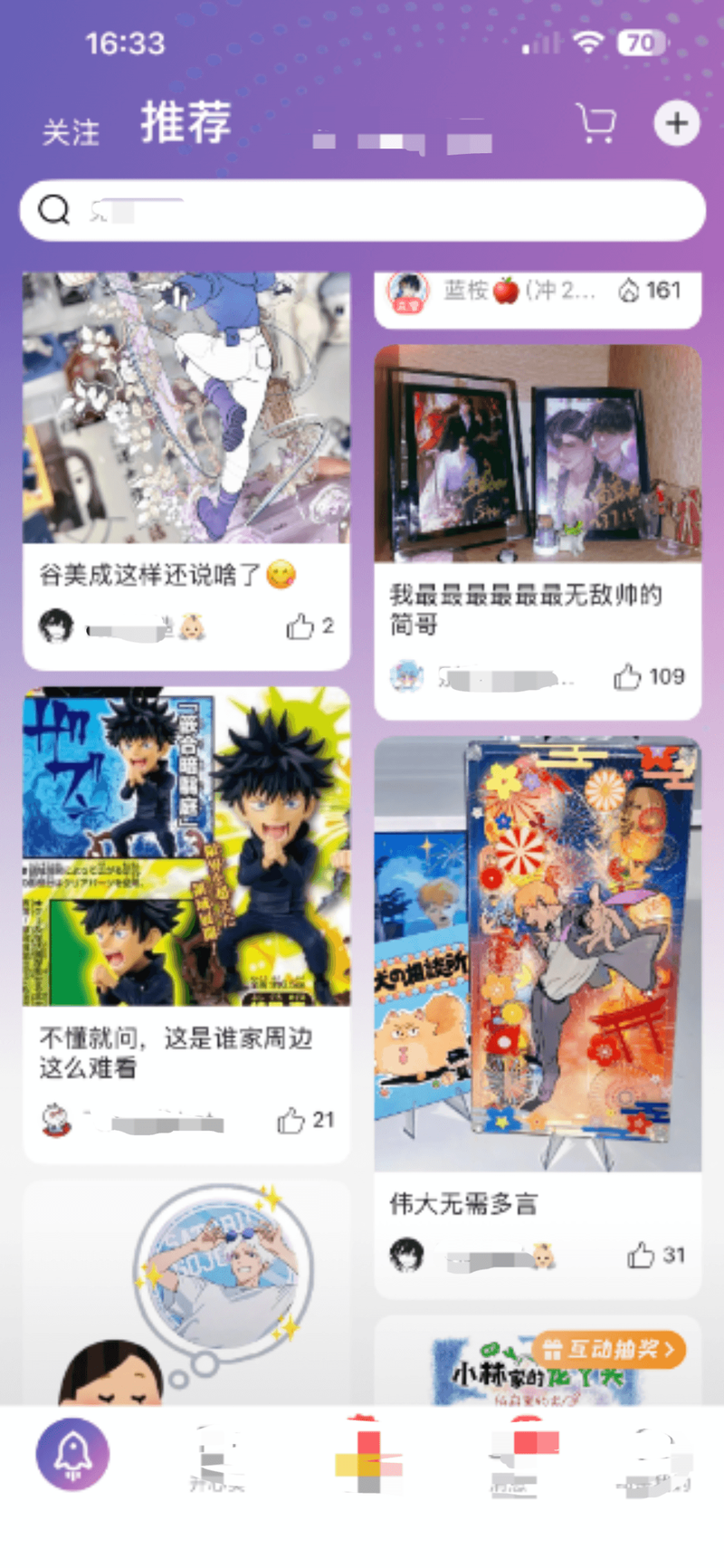This screenshot has height=1568, width=724.
Task: Open the shopping cart
Action: [x=595, y=123]
